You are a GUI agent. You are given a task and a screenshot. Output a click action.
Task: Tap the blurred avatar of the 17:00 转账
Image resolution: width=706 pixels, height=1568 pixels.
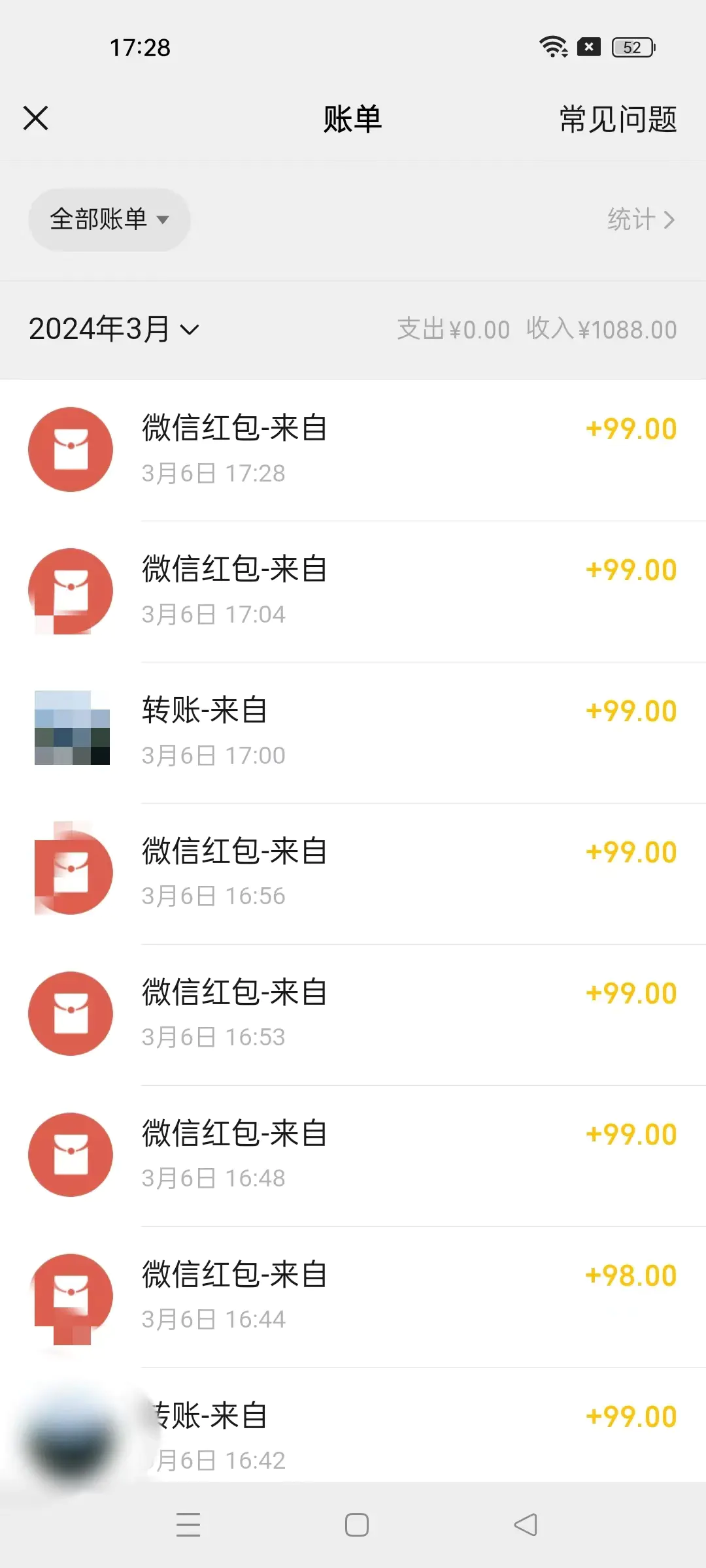pos(71,730)
